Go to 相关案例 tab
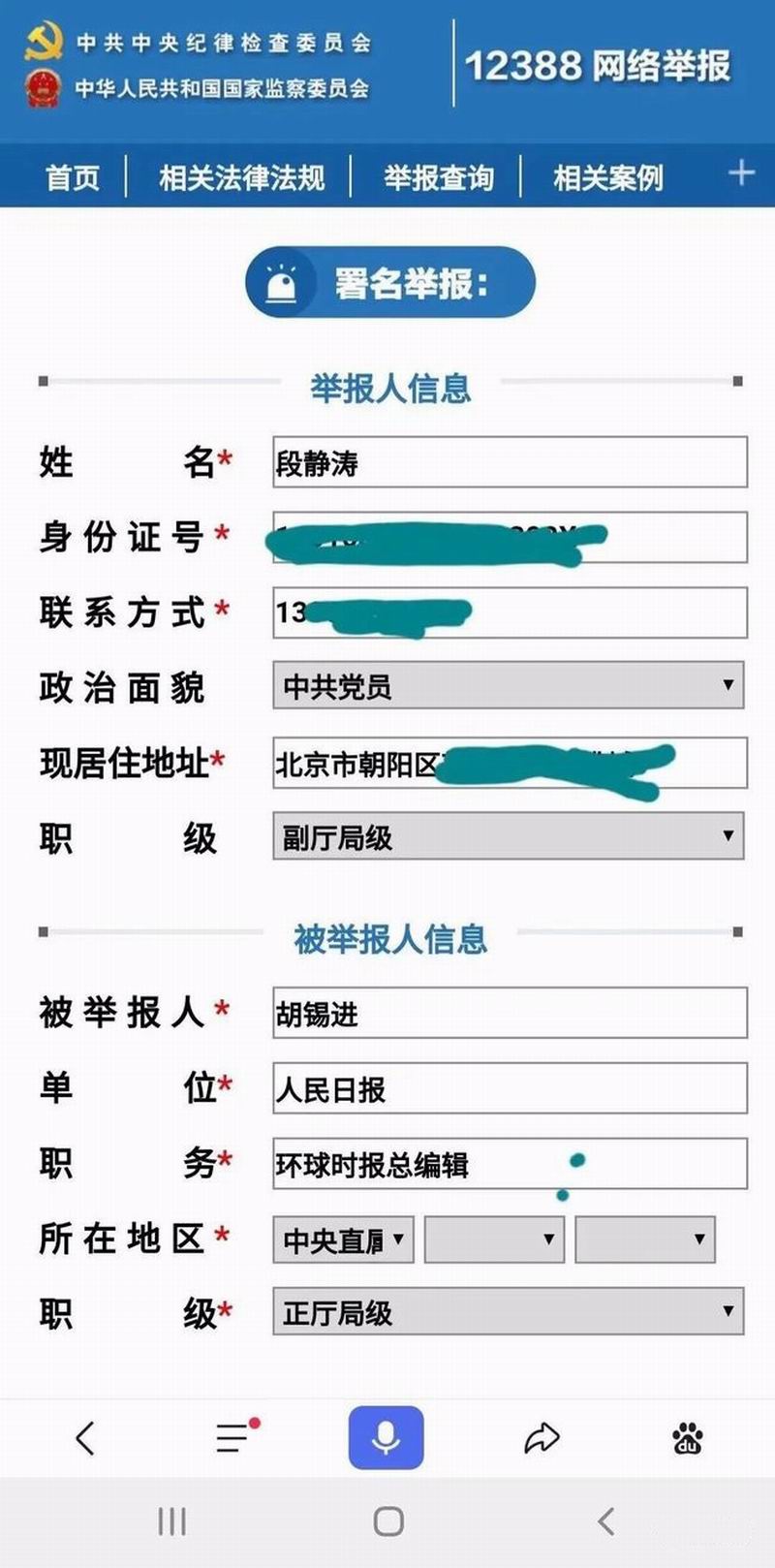Screen dimensions: 775x1568 pos(608,177)
